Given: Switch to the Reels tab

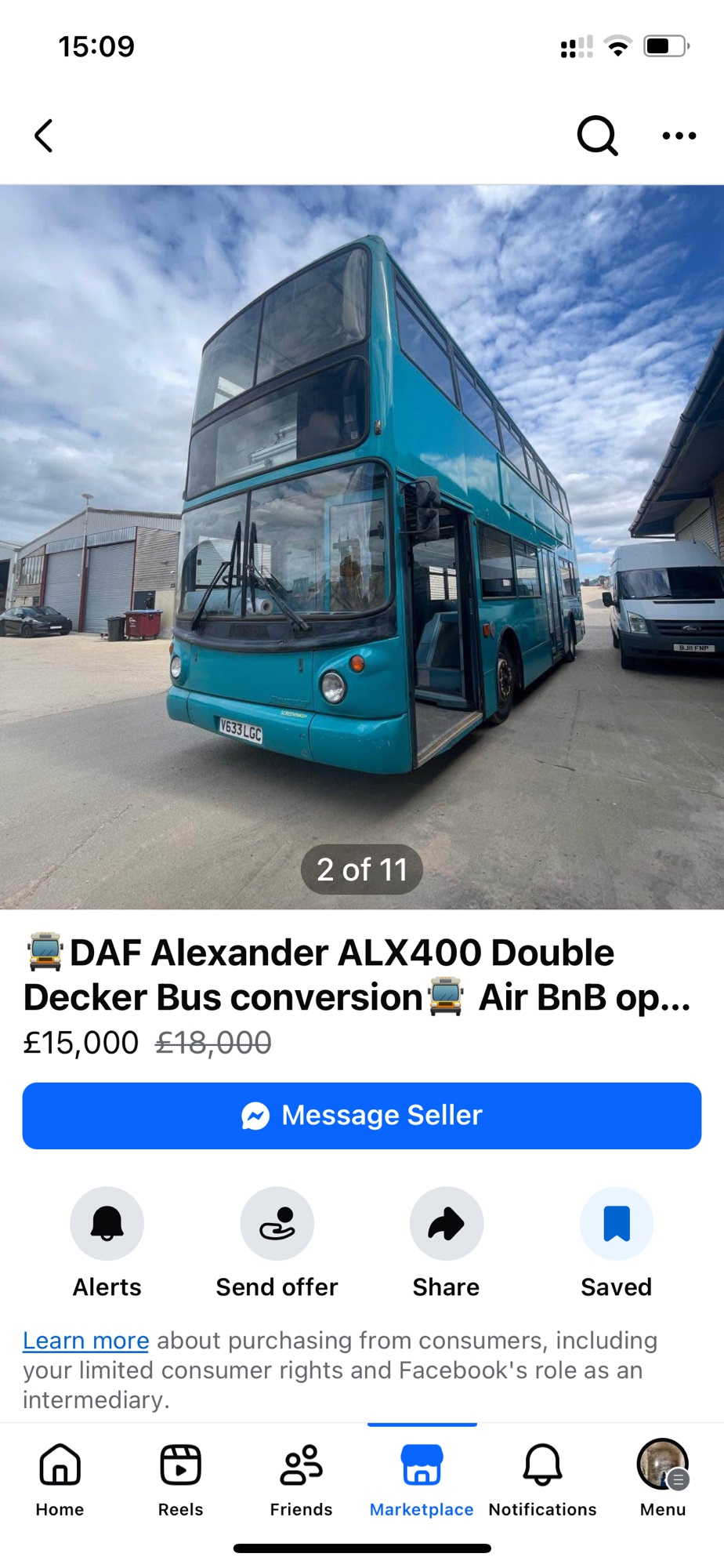Looking at the screenshot, I should tap(180, 1478).
